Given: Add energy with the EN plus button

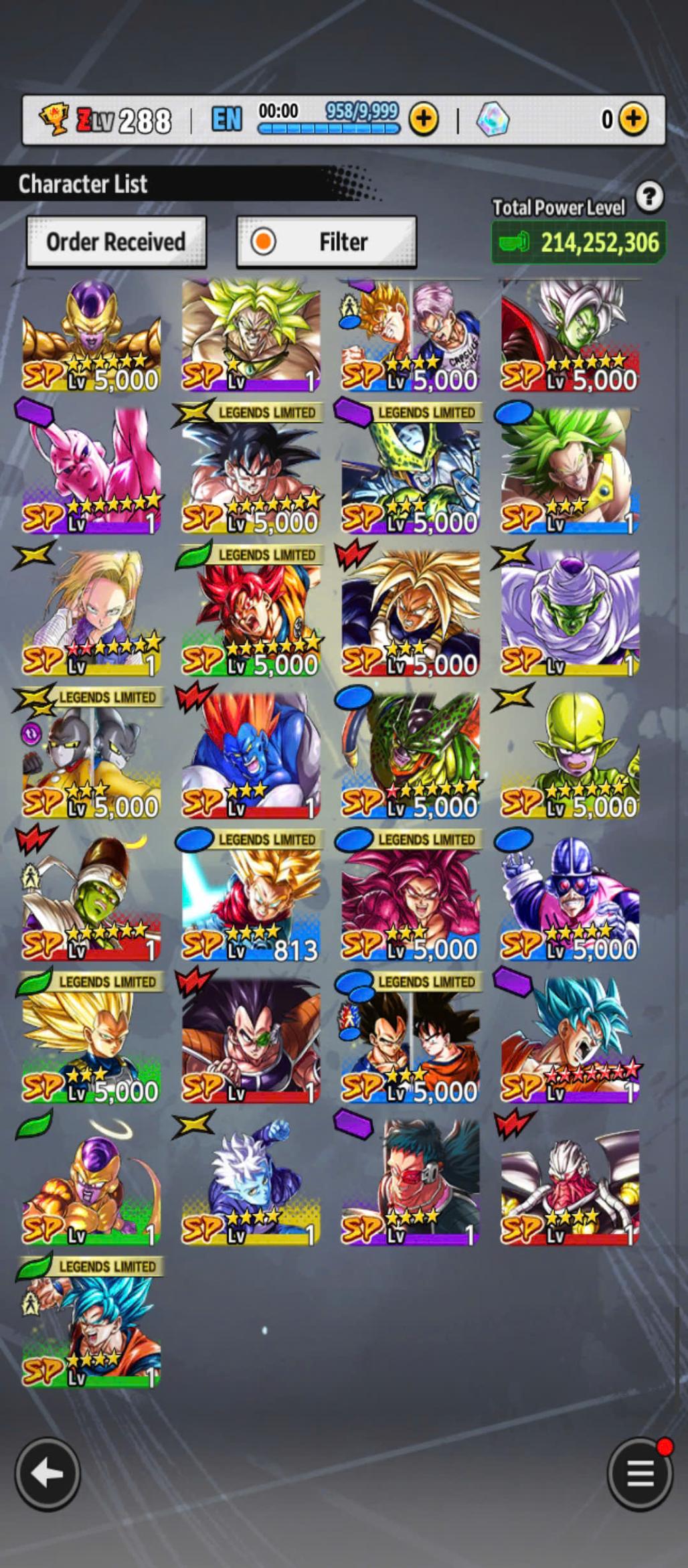Looking at the screenshot, I should tap(424, 119).
